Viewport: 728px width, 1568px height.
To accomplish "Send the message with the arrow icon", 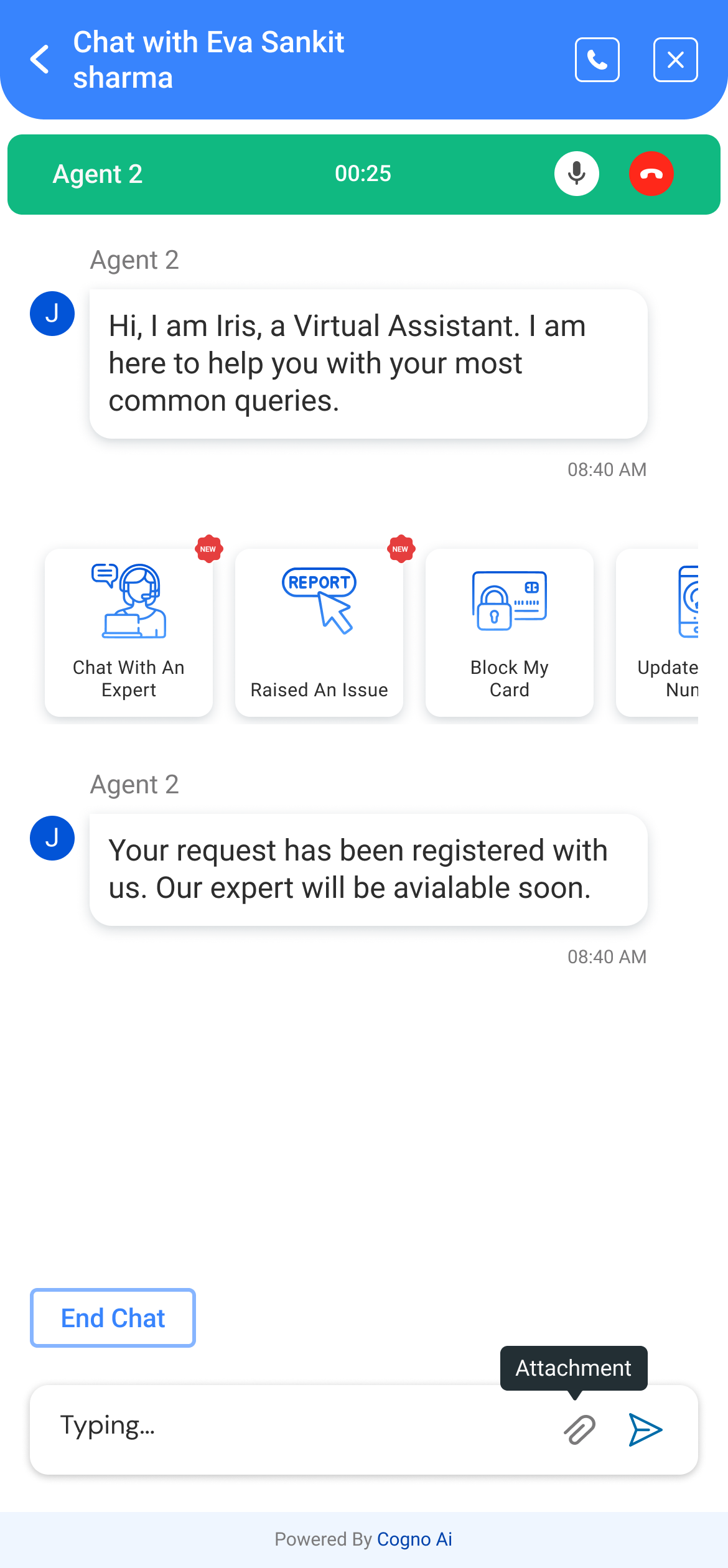I will coord(645,1429).
